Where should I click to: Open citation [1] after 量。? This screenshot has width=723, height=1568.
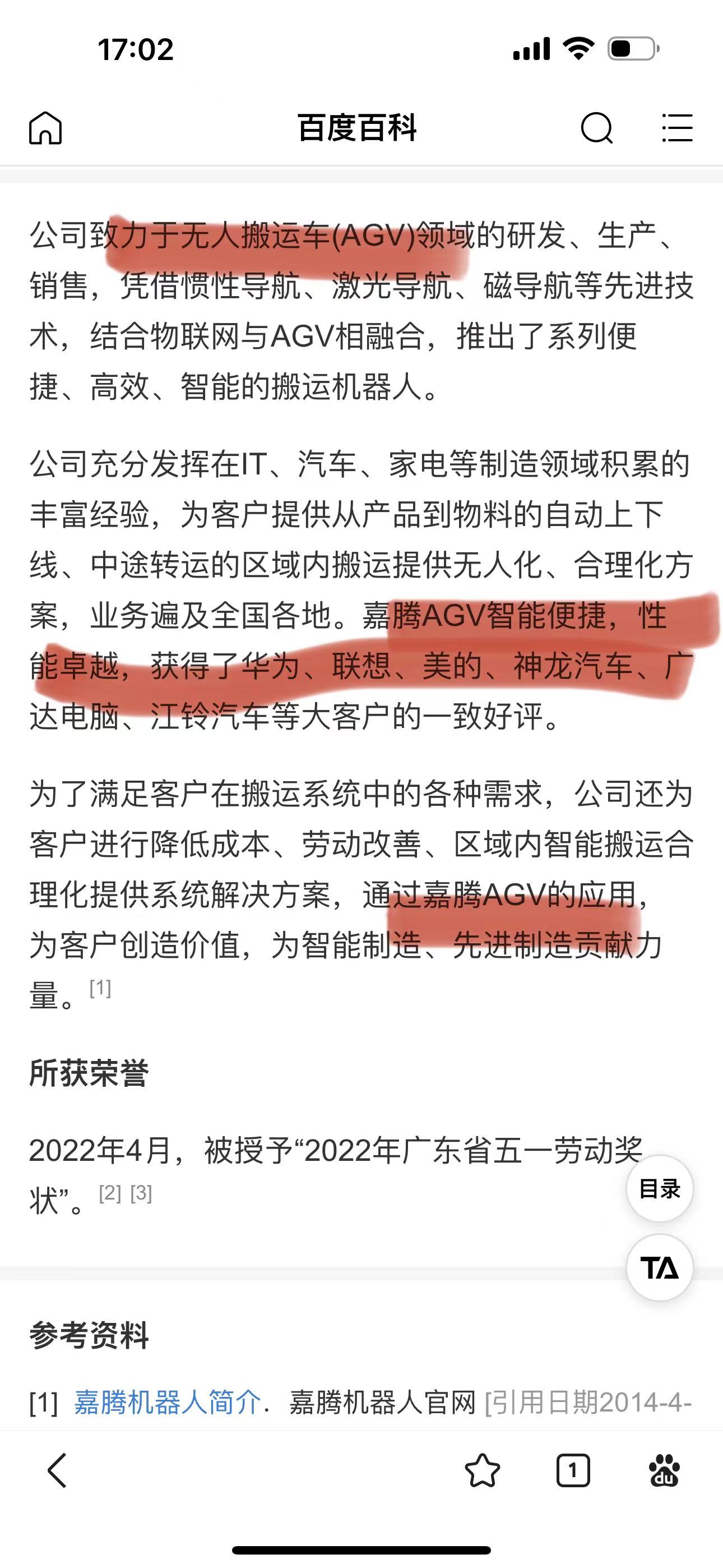coord(100,989)
